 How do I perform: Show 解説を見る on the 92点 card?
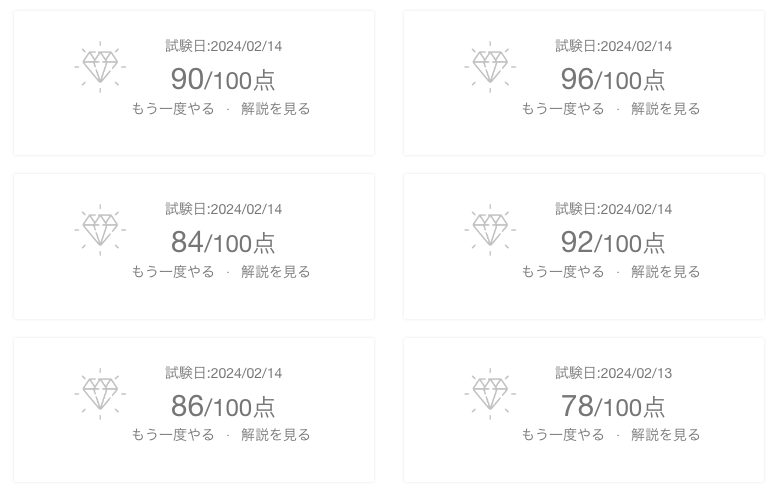[666, 272]
